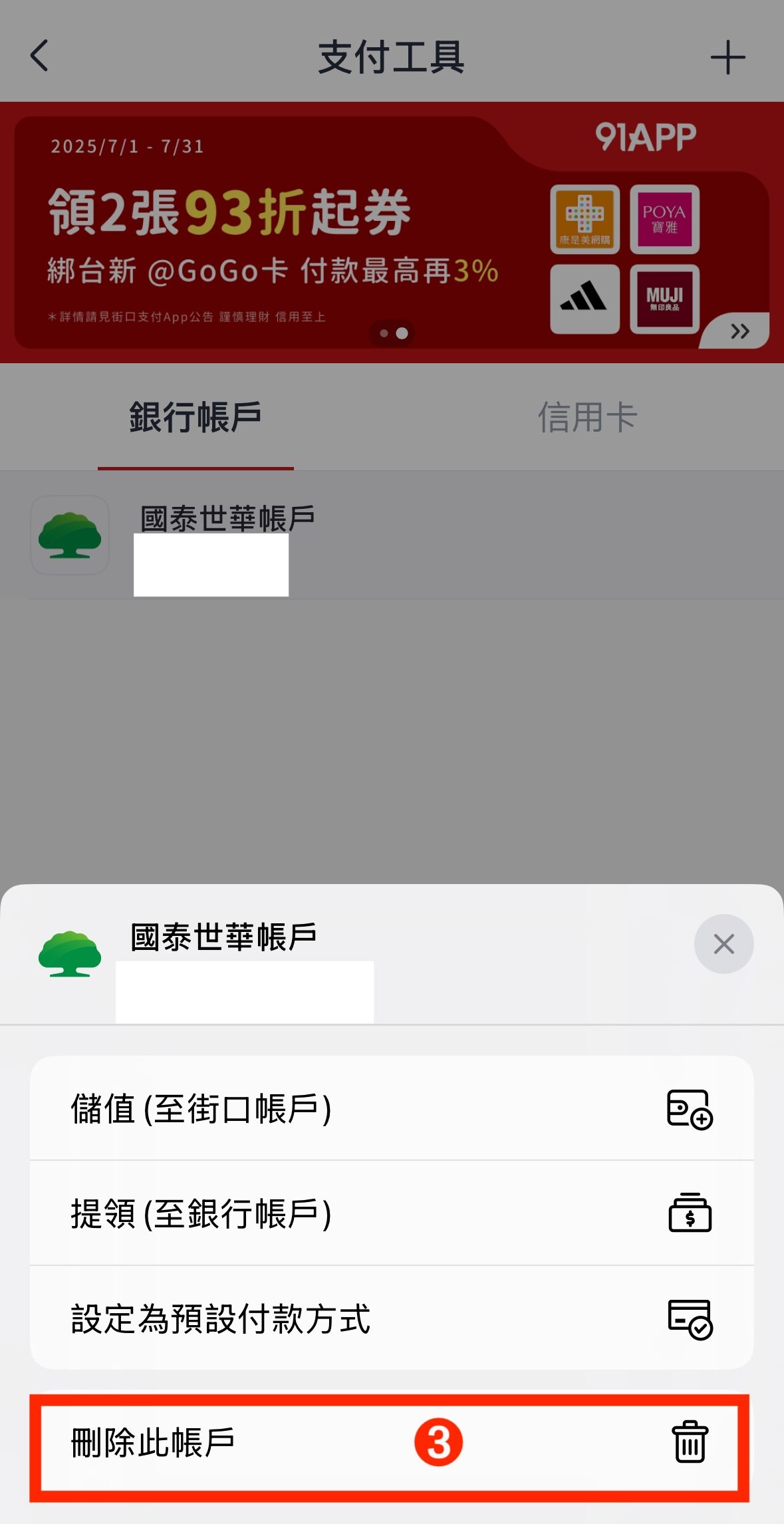Switch to the 信用卡 tab
The height and width of the screenshot is (1524, 784).
click(587, 418)
